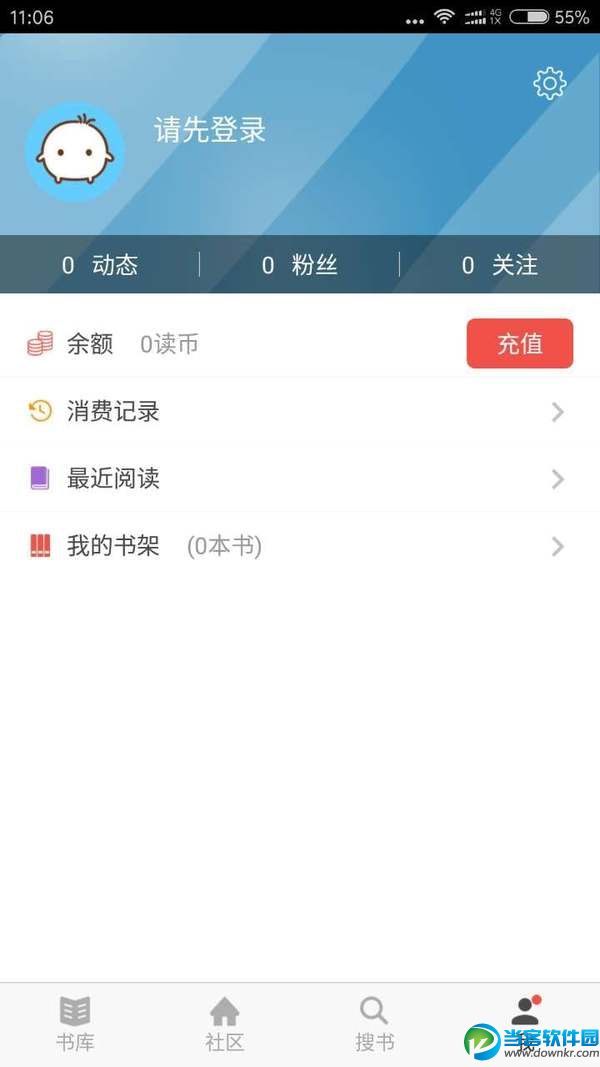Switch to the 社区 community tab

point(225,1024)
